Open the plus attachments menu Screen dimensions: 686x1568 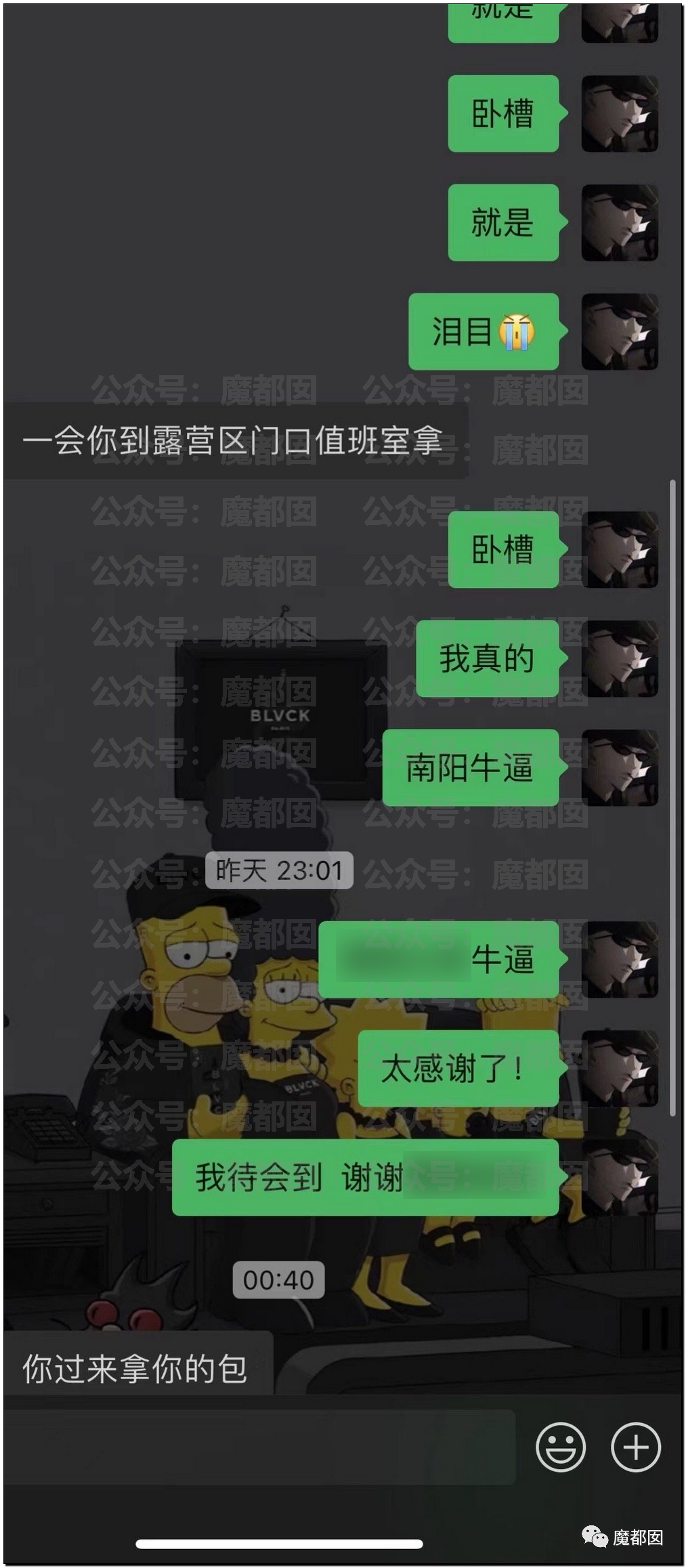(635, 1447)
